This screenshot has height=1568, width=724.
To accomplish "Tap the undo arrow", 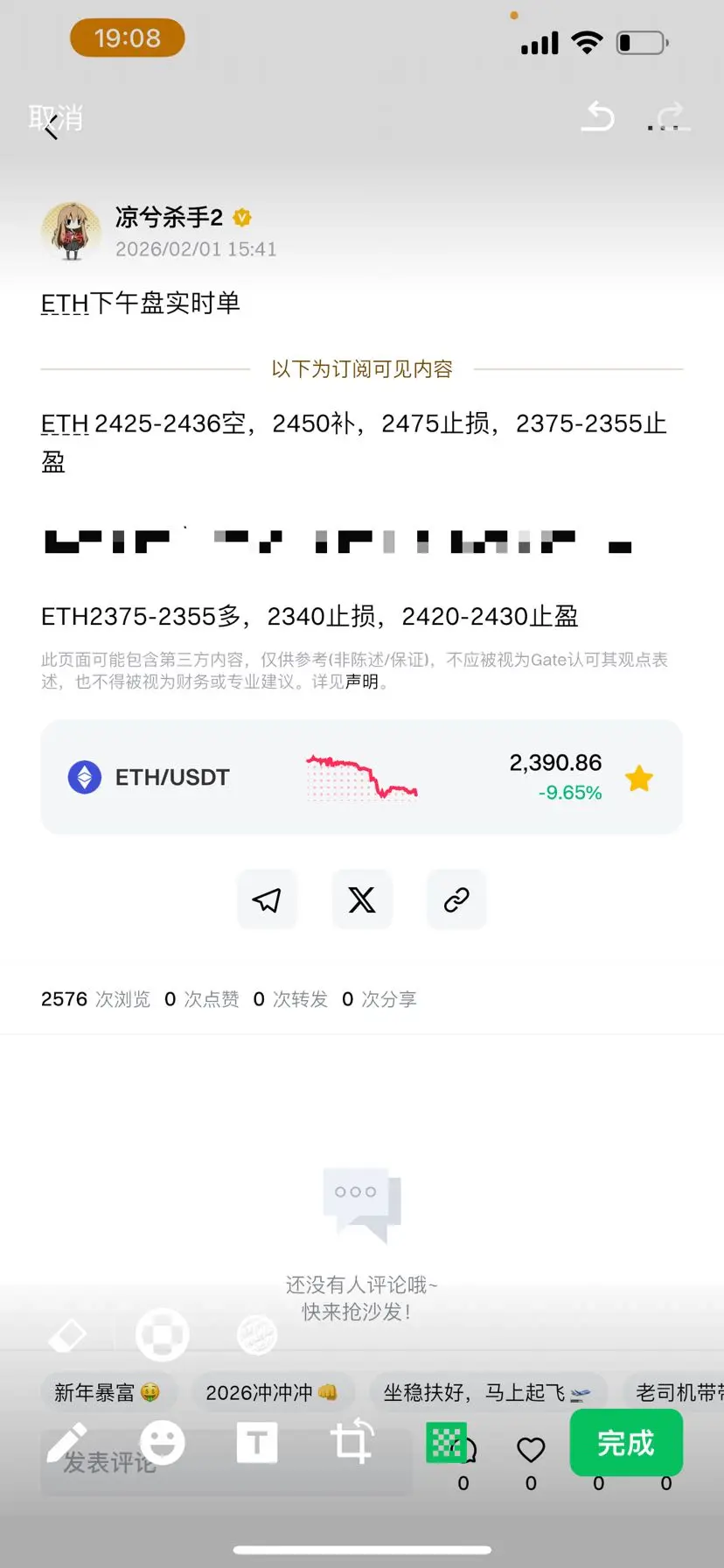I will pos(597,118).
